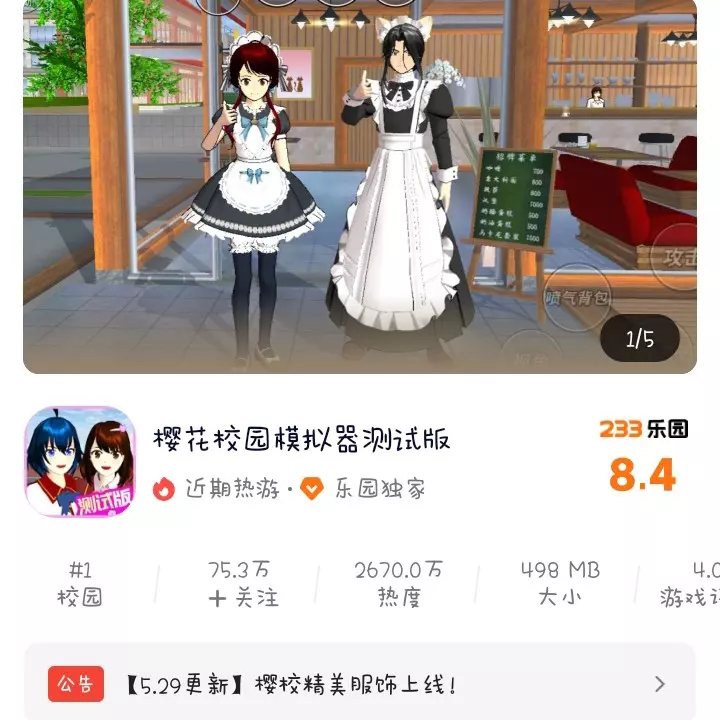Open the 5.29更新 announcement
This screenshot has width=720, height=720.
pyautogui.click(x=360, y=684)
